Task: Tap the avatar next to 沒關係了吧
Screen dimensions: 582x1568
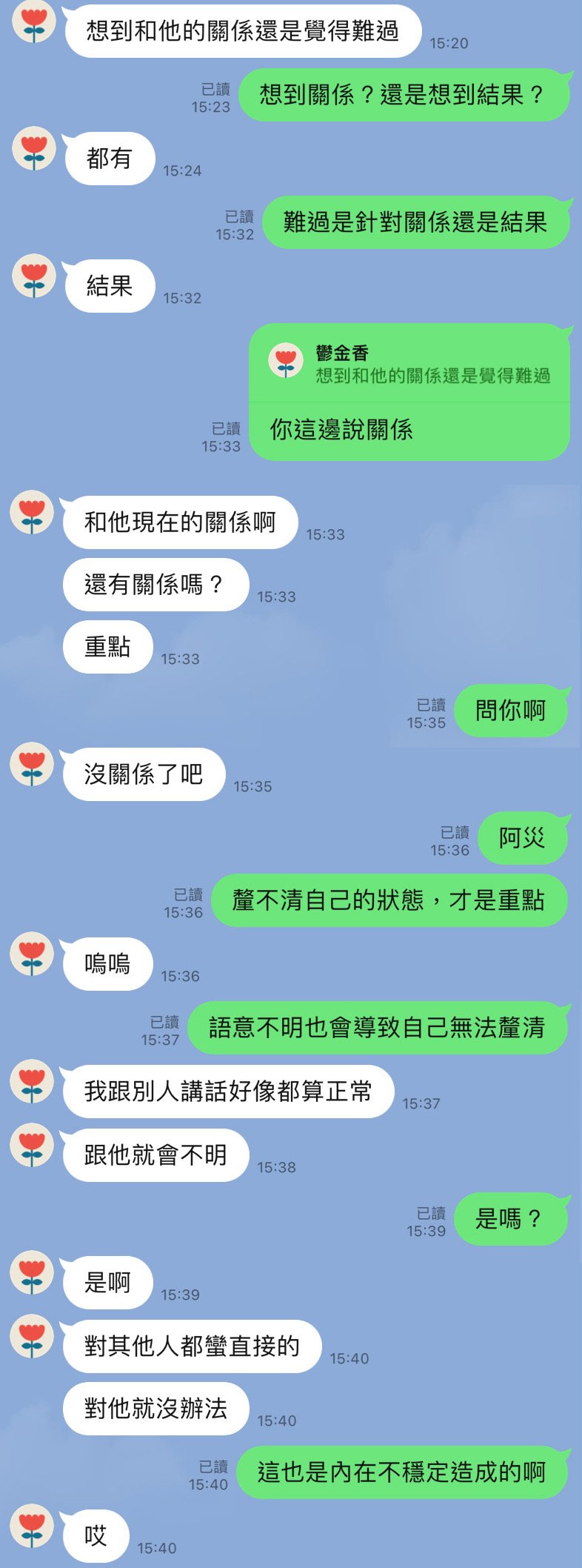Action: click(x=32, y=764)
